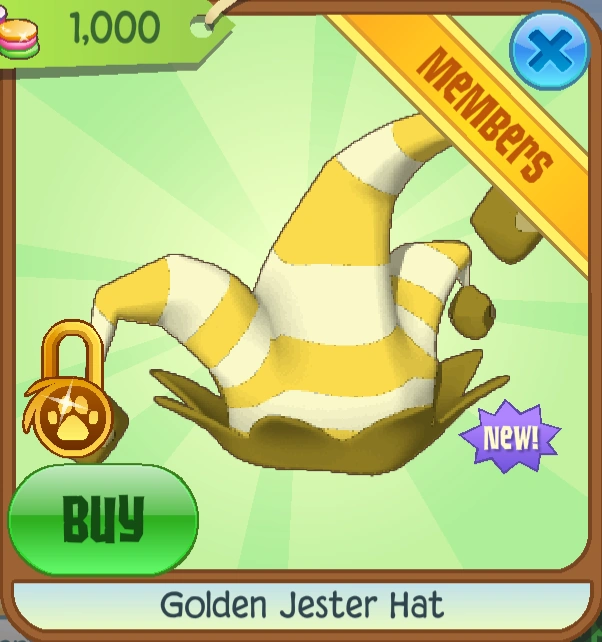The height and width of the screenshot is (642, 602).
Task: Buy the Golden Jester Hat
Action: tap(103, 519)
